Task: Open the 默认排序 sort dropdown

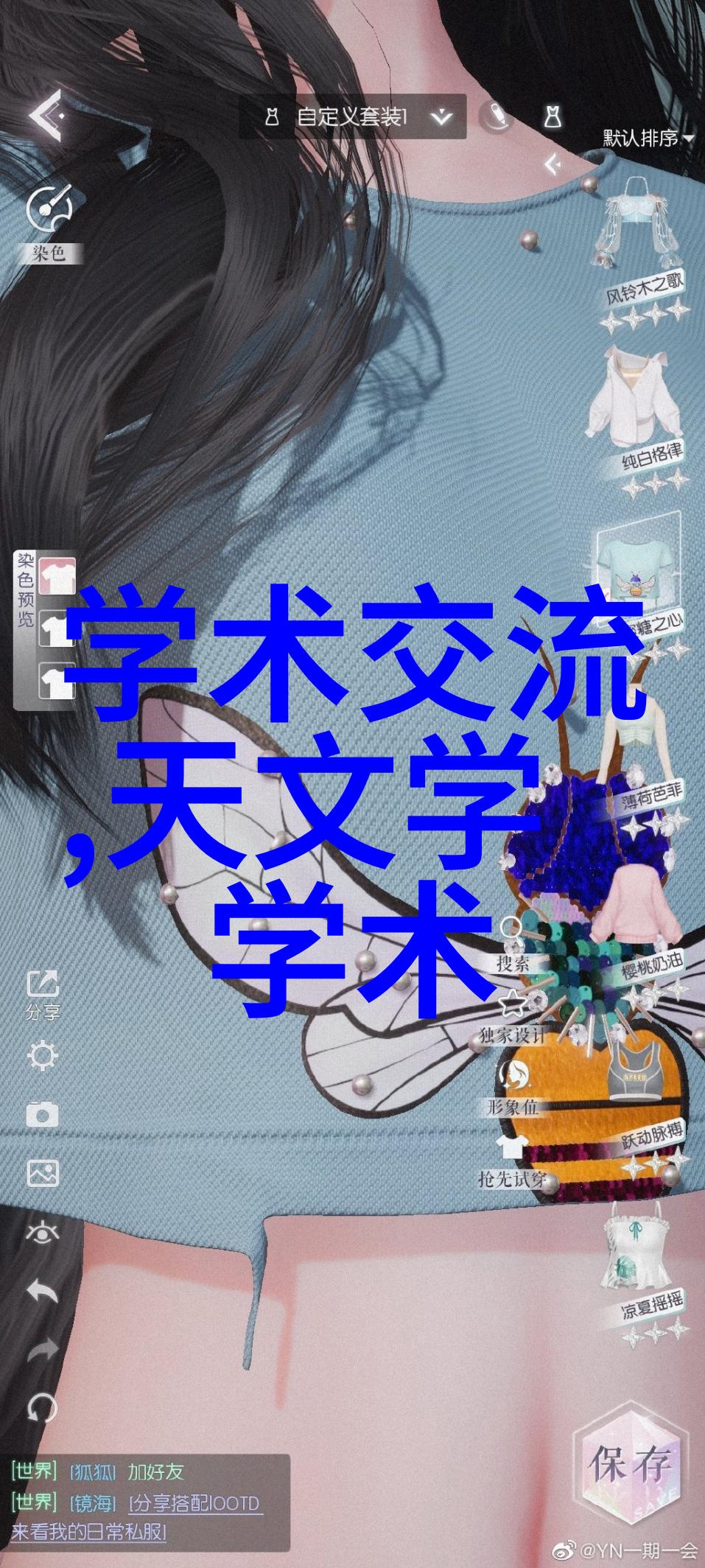Action: coord(648,138)
